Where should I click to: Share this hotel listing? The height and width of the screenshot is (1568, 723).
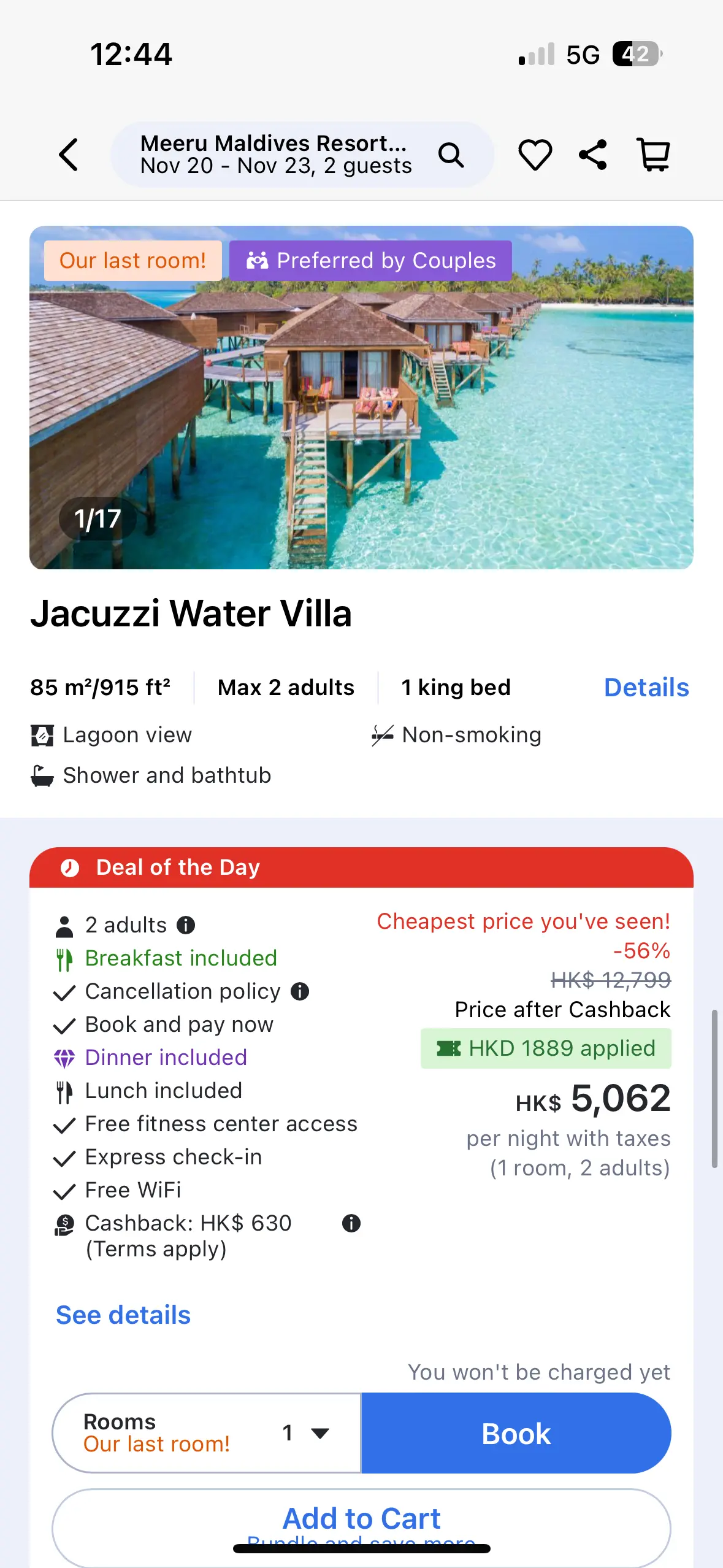(593, 155)
